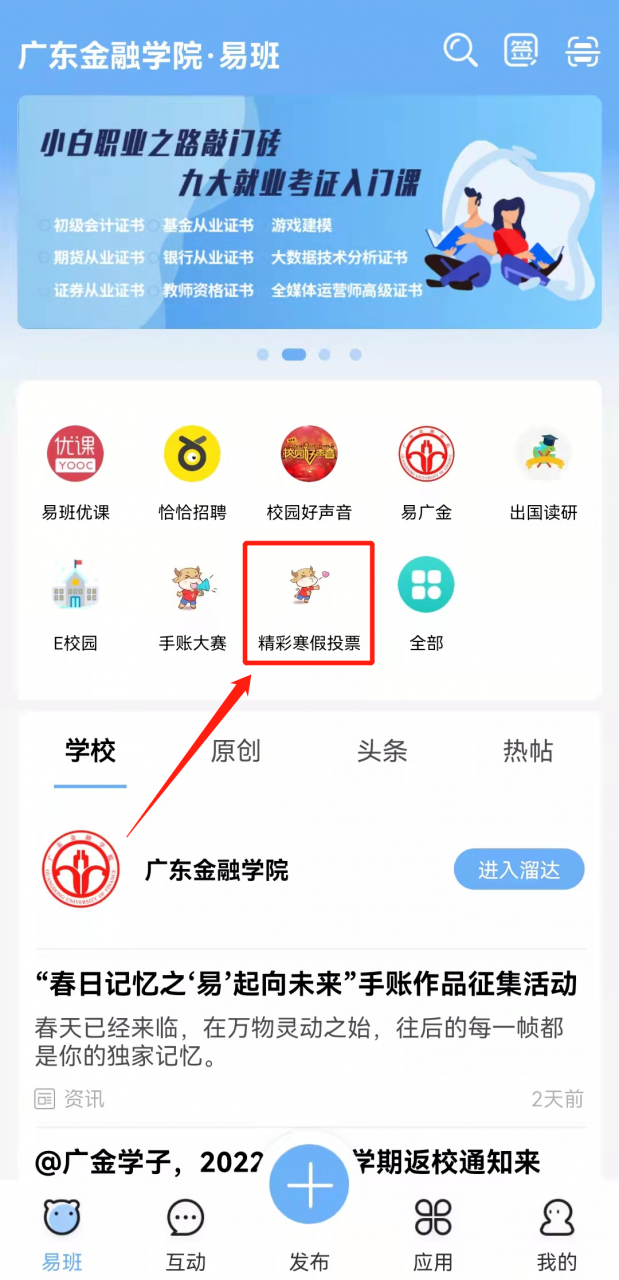Show all apps via 全部

426,604
